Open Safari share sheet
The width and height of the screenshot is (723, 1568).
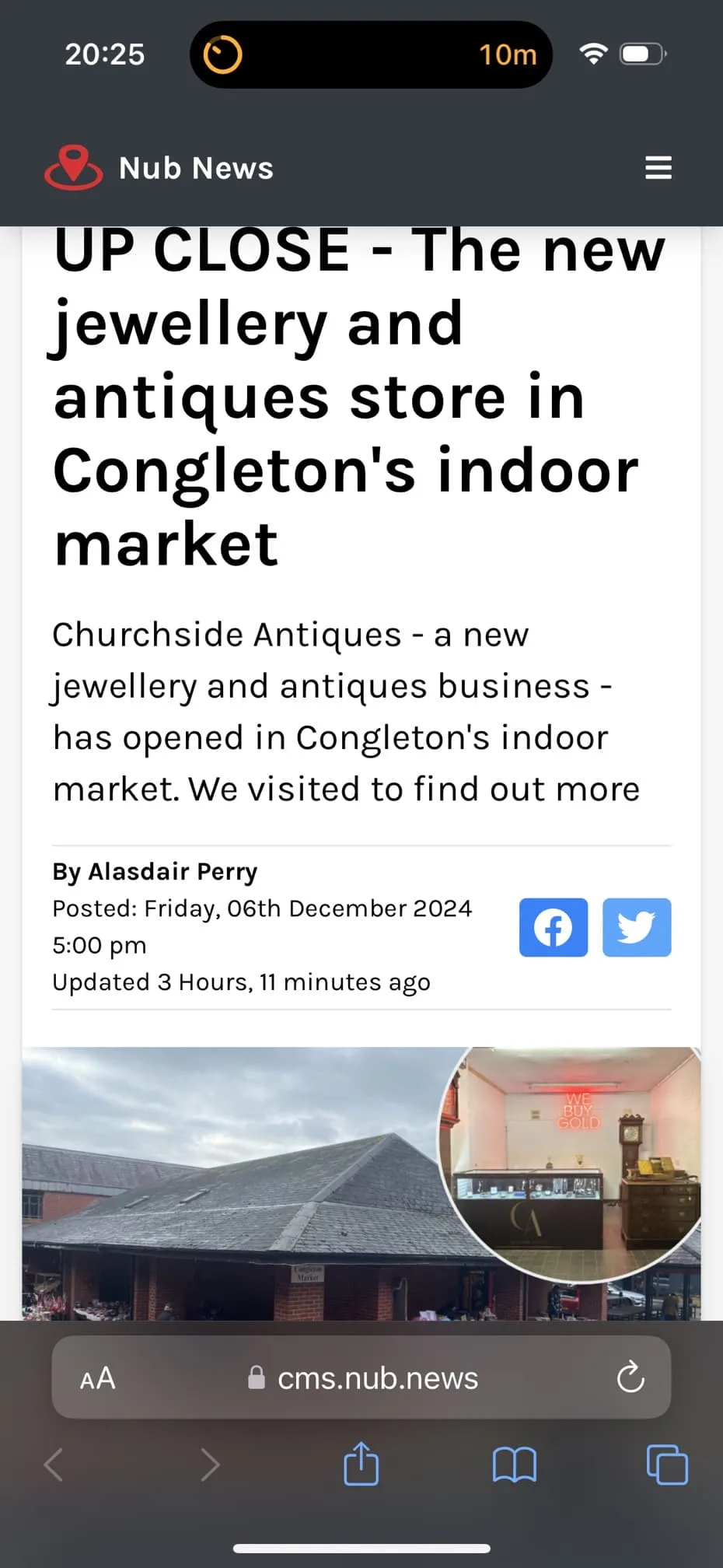click(361, 1464)
